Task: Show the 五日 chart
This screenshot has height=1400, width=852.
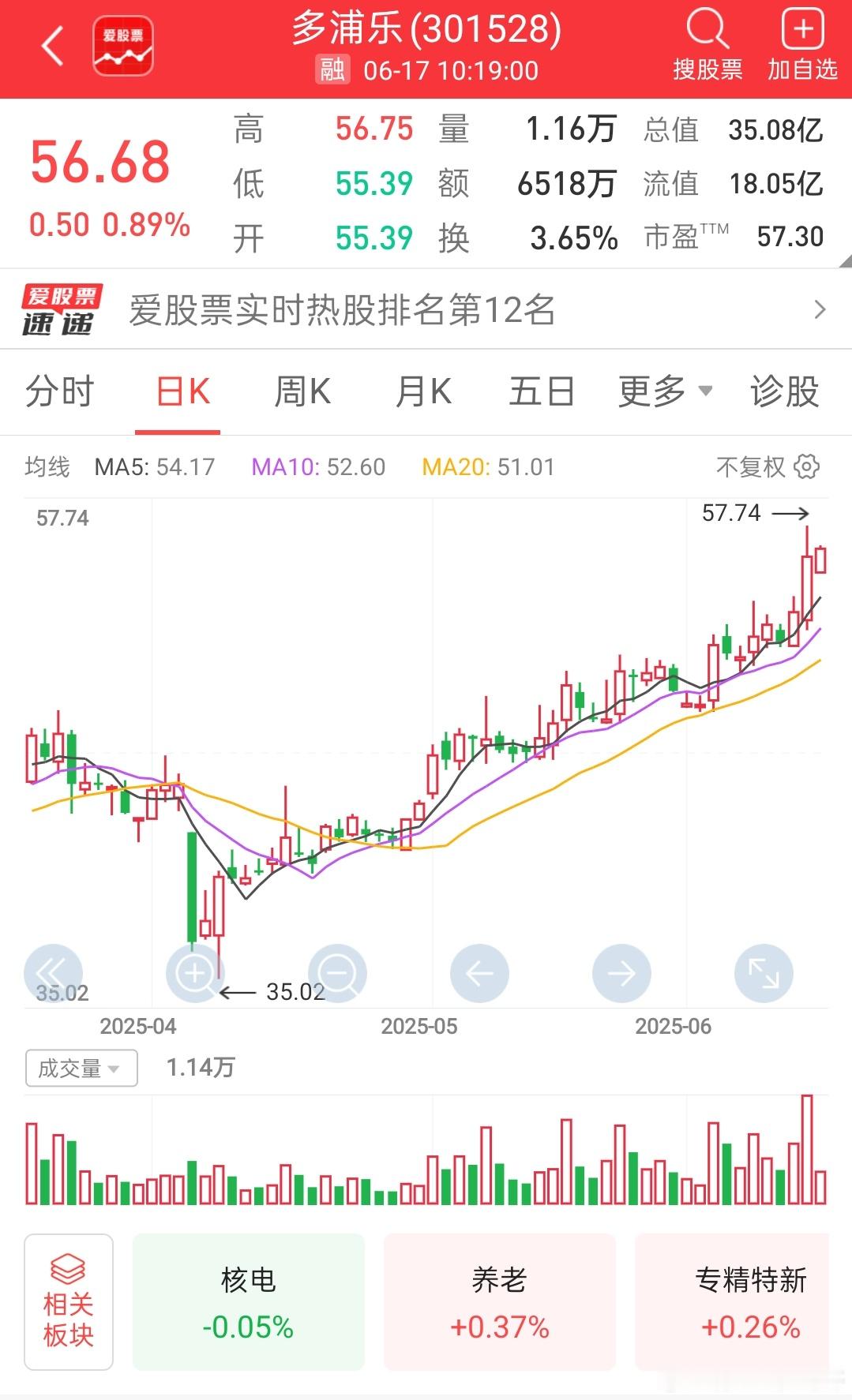Action: 542,391
